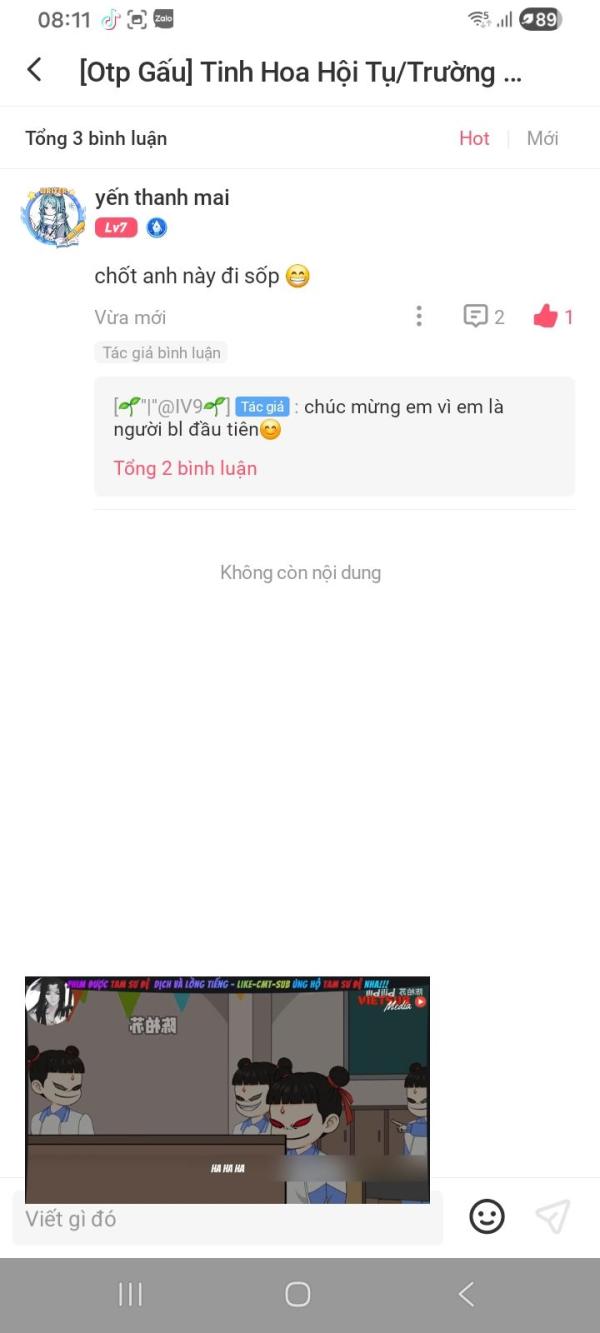Open the attached image preview above the input

[227, 1090]
